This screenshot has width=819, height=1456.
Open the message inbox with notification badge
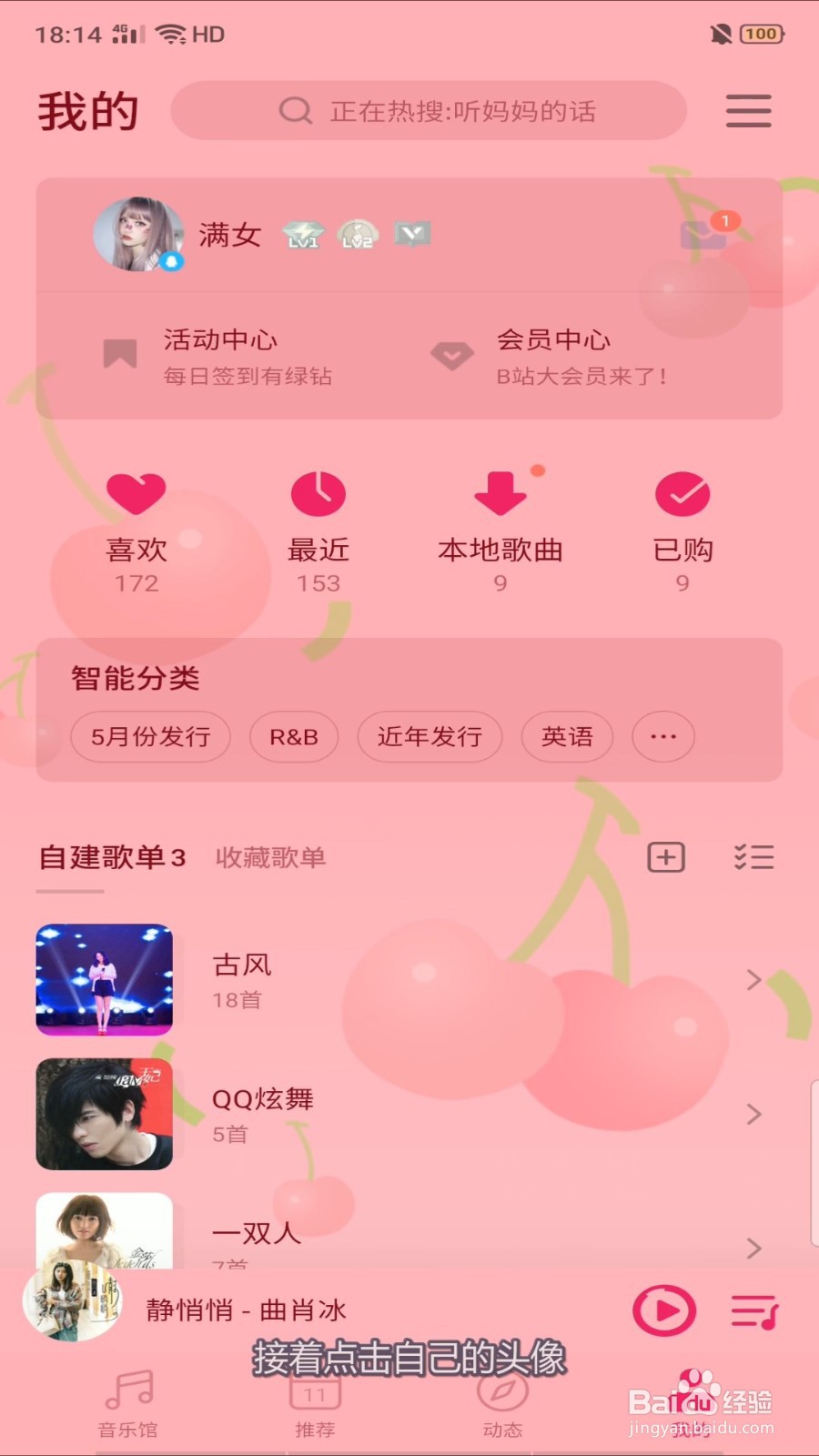pos(705,237)
